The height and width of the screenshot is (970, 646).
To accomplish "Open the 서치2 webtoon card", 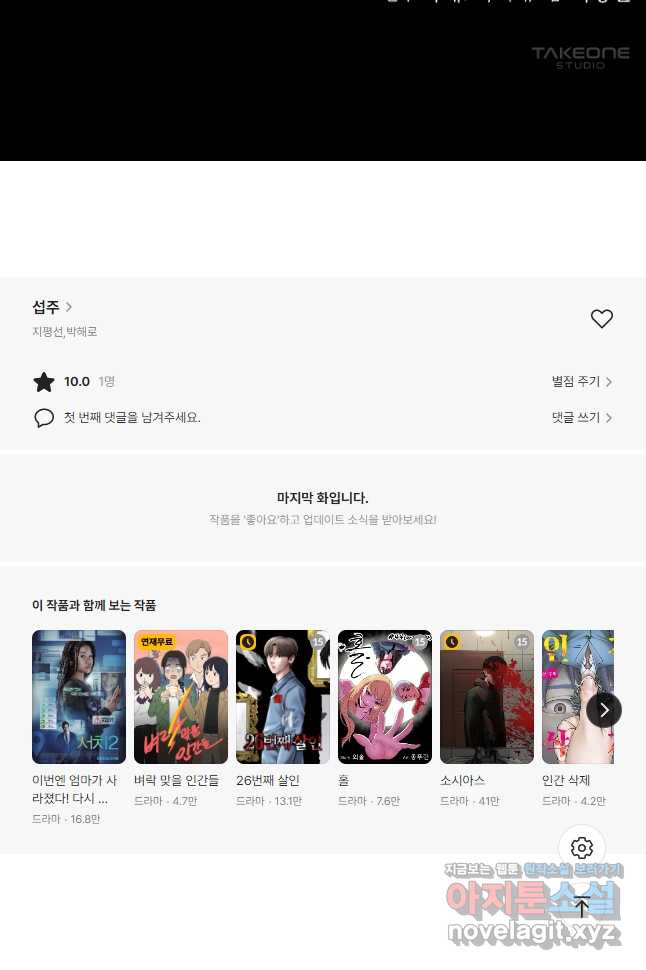I will click(x=79, y=697).
